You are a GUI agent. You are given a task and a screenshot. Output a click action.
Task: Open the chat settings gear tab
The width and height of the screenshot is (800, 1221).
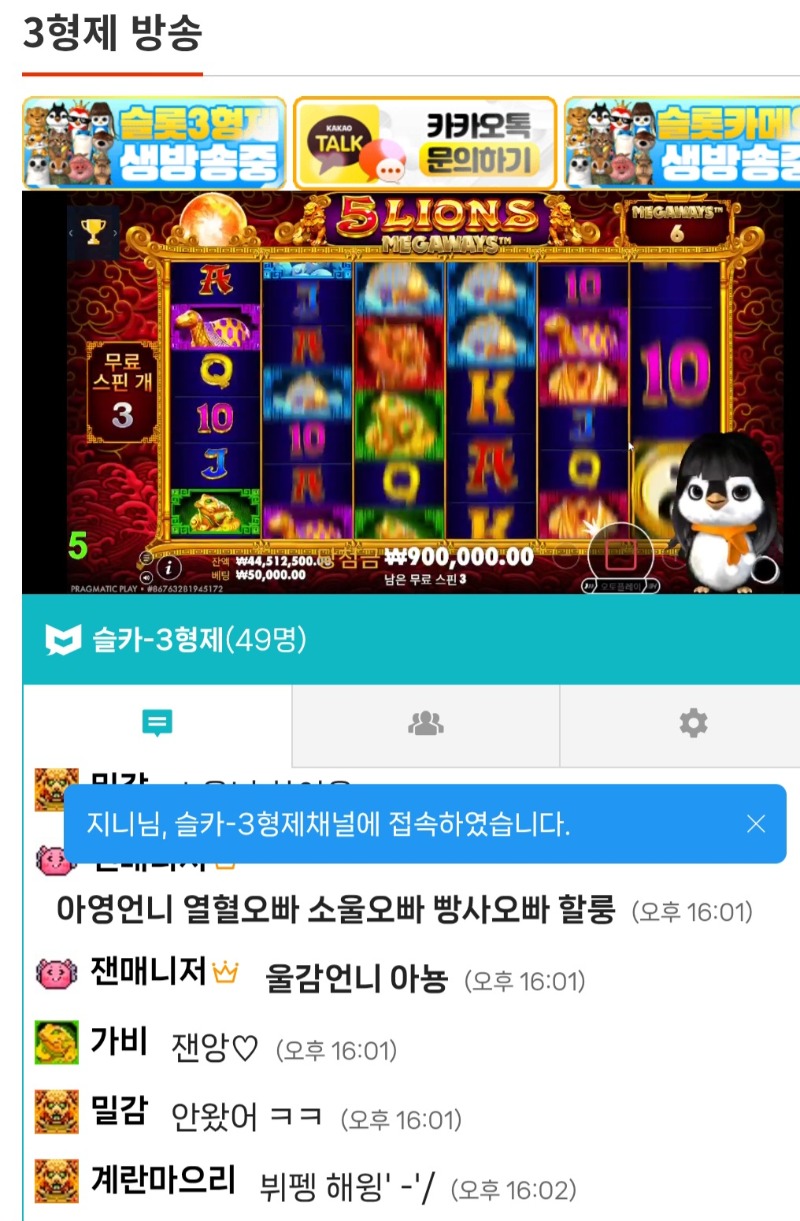693,723
